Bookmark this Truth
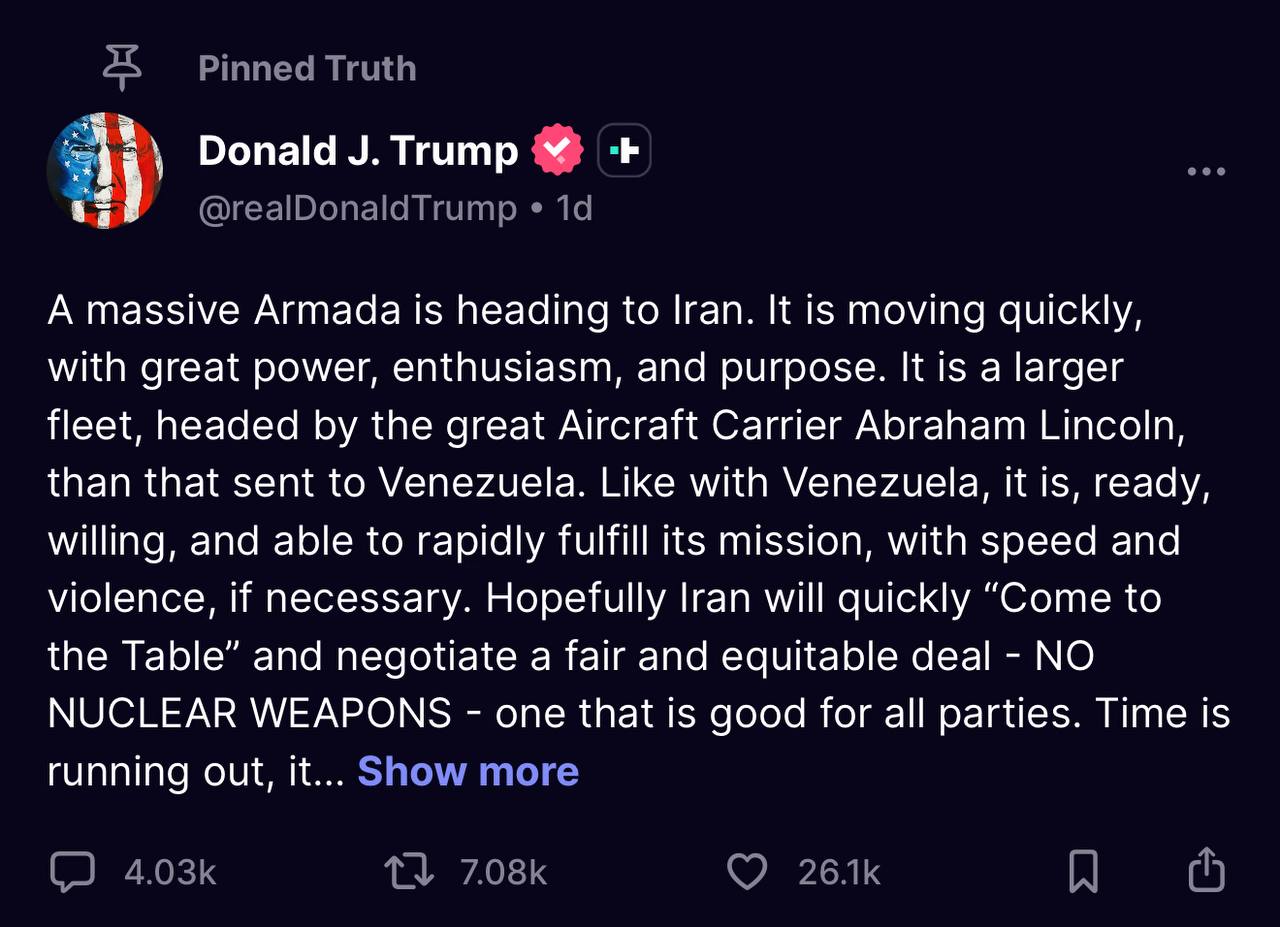The width and height of the screenshot is (1280, 927). [1083, 872]
